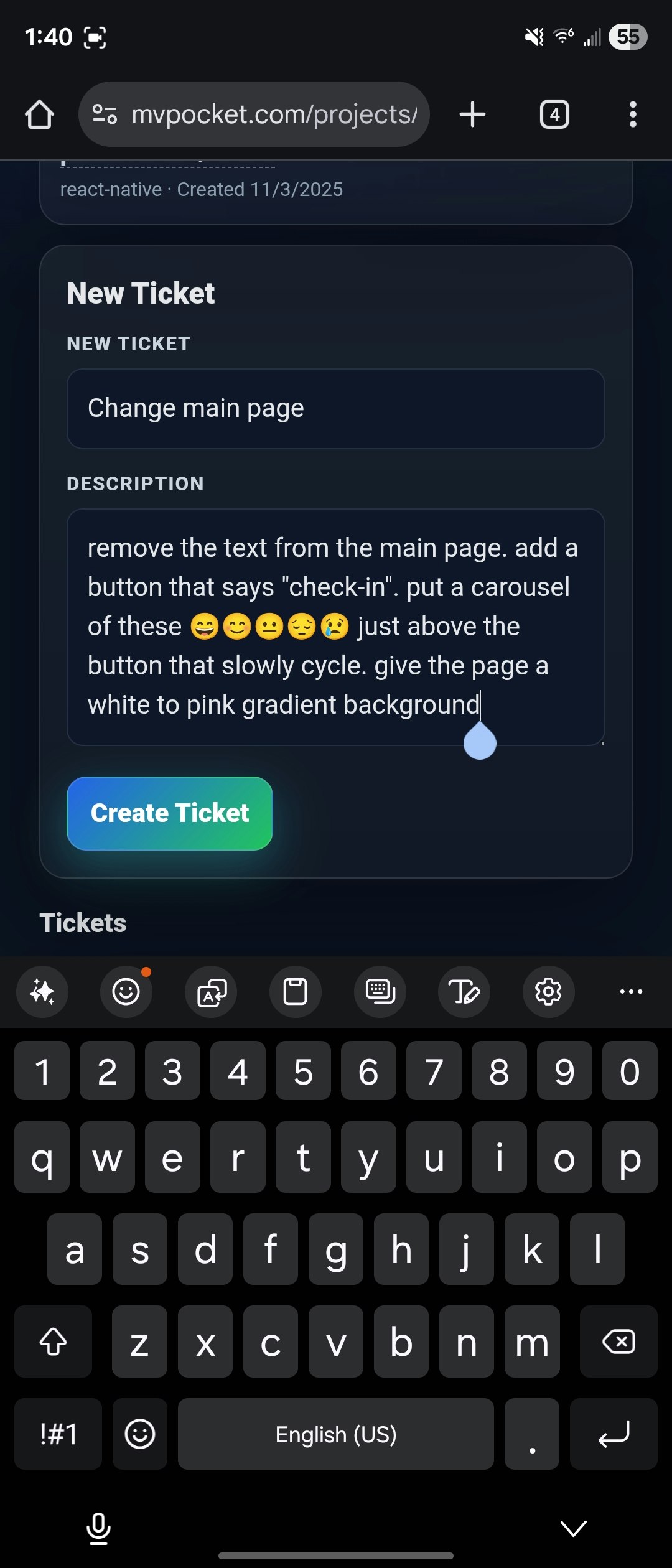Open the keyboard layout modes icon
The image size is (672, 1568).
coord(380,992)
